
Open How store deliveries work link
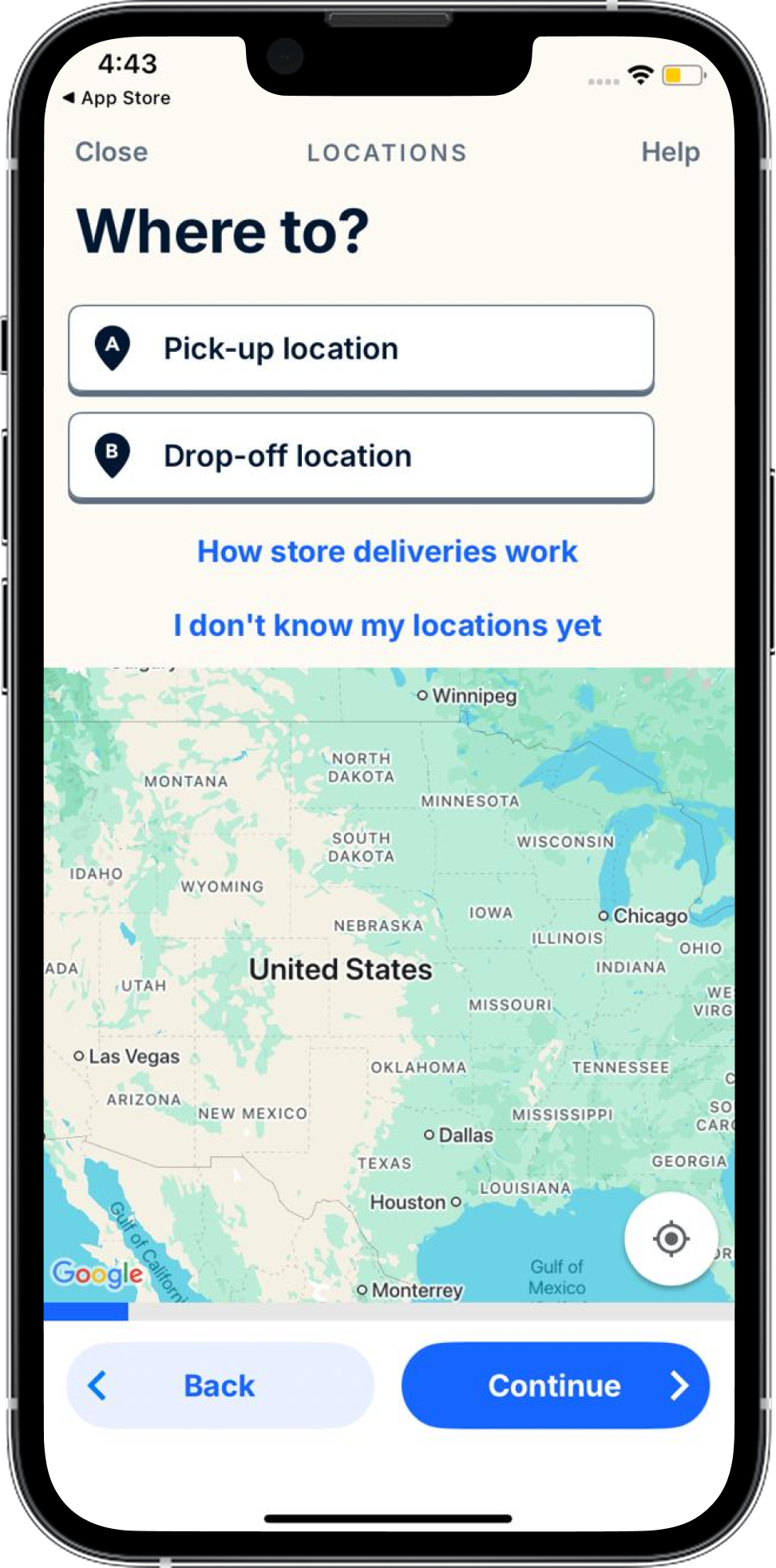[387, 551]
